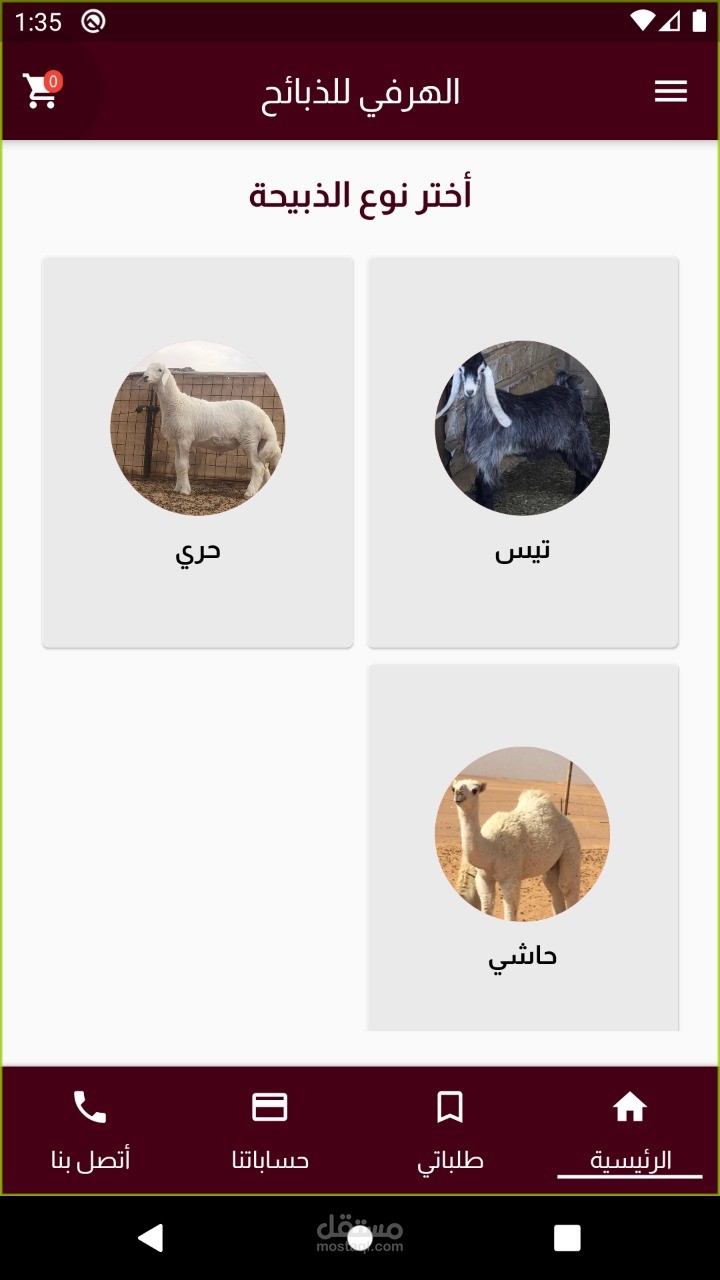Tap the system back button
This screenshot has width=720, height=1280.
pos(151,1238)
